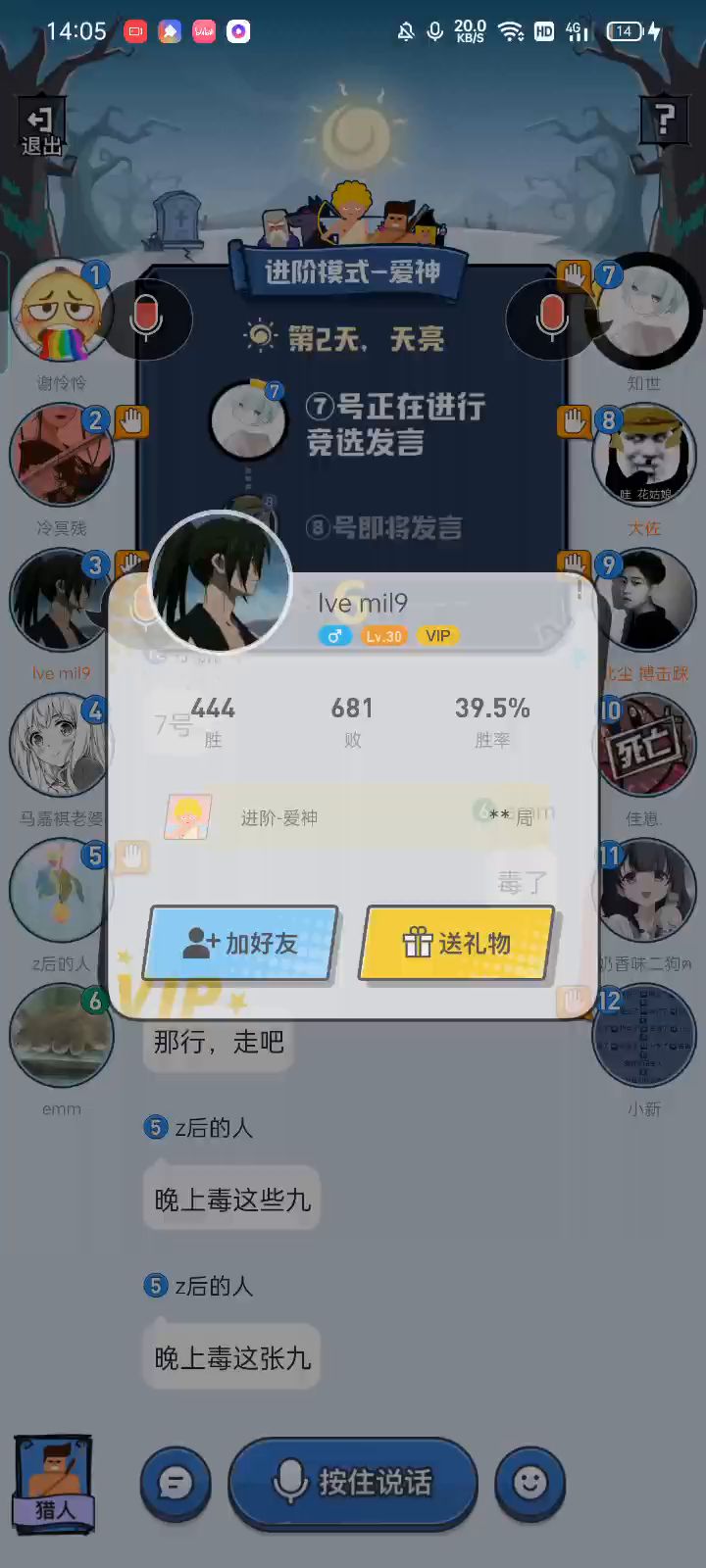Open player 2 冷寞残's avatar
Image resolution: width=706 pixels, height=1568 pixels.
point(59,456)
